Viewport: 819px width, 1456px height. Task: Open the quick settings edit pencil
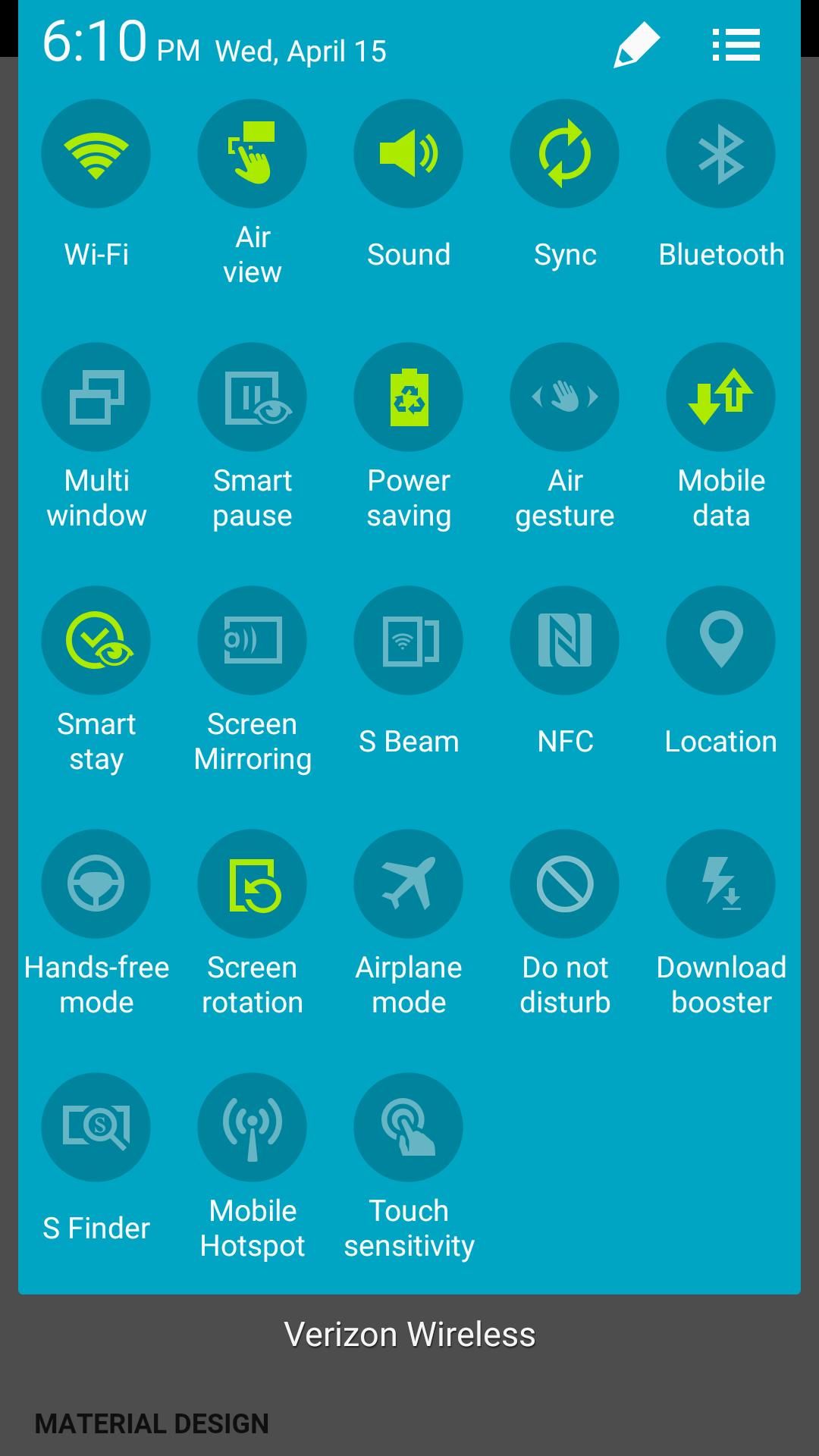click(x=635, y=44)
